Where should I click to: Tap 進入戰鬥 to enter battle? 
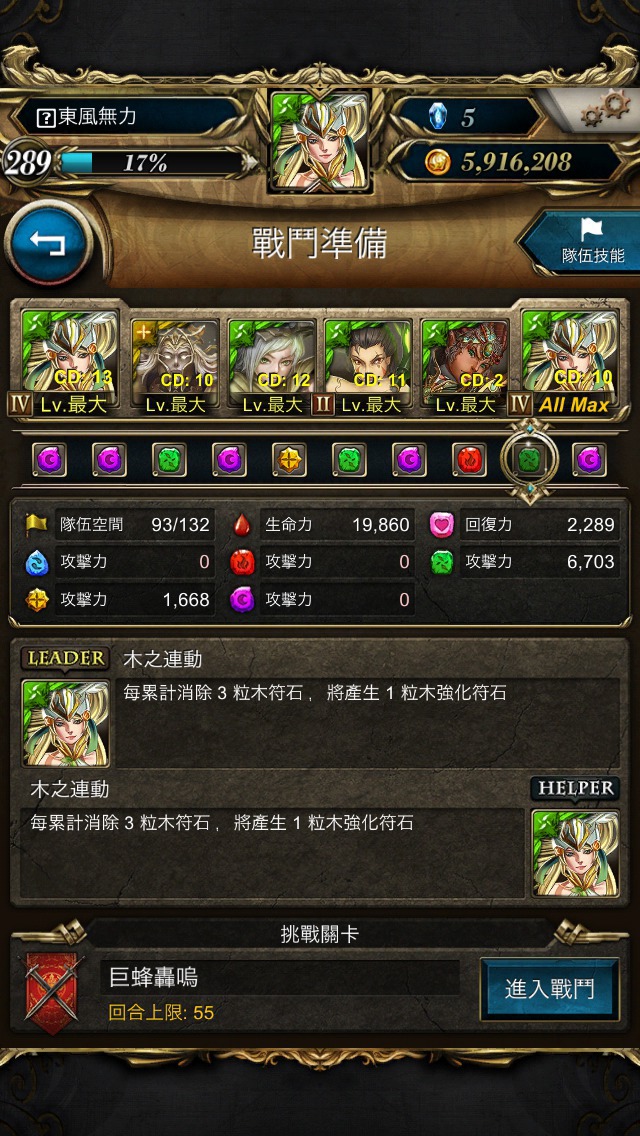tap(549, 988)
